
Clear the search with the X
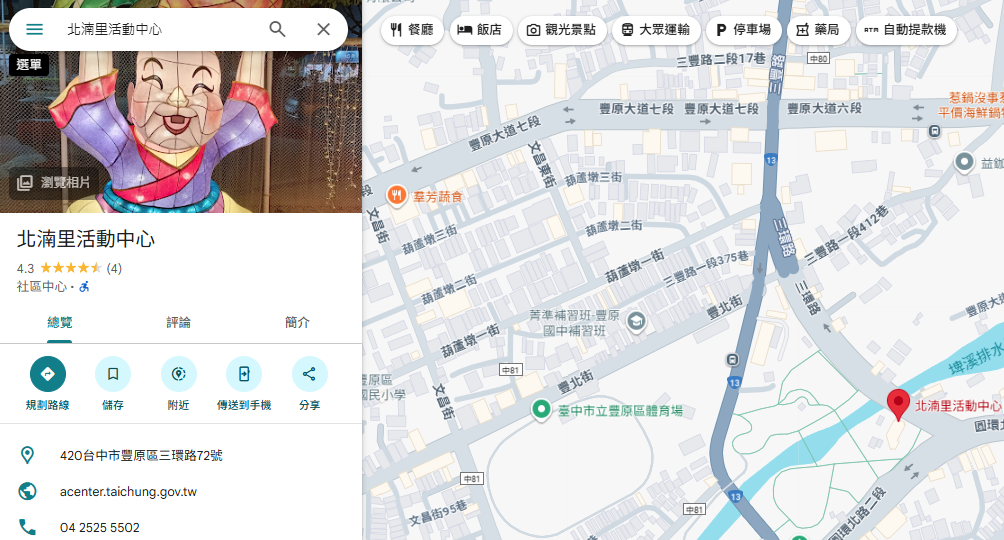click(323, 29)
